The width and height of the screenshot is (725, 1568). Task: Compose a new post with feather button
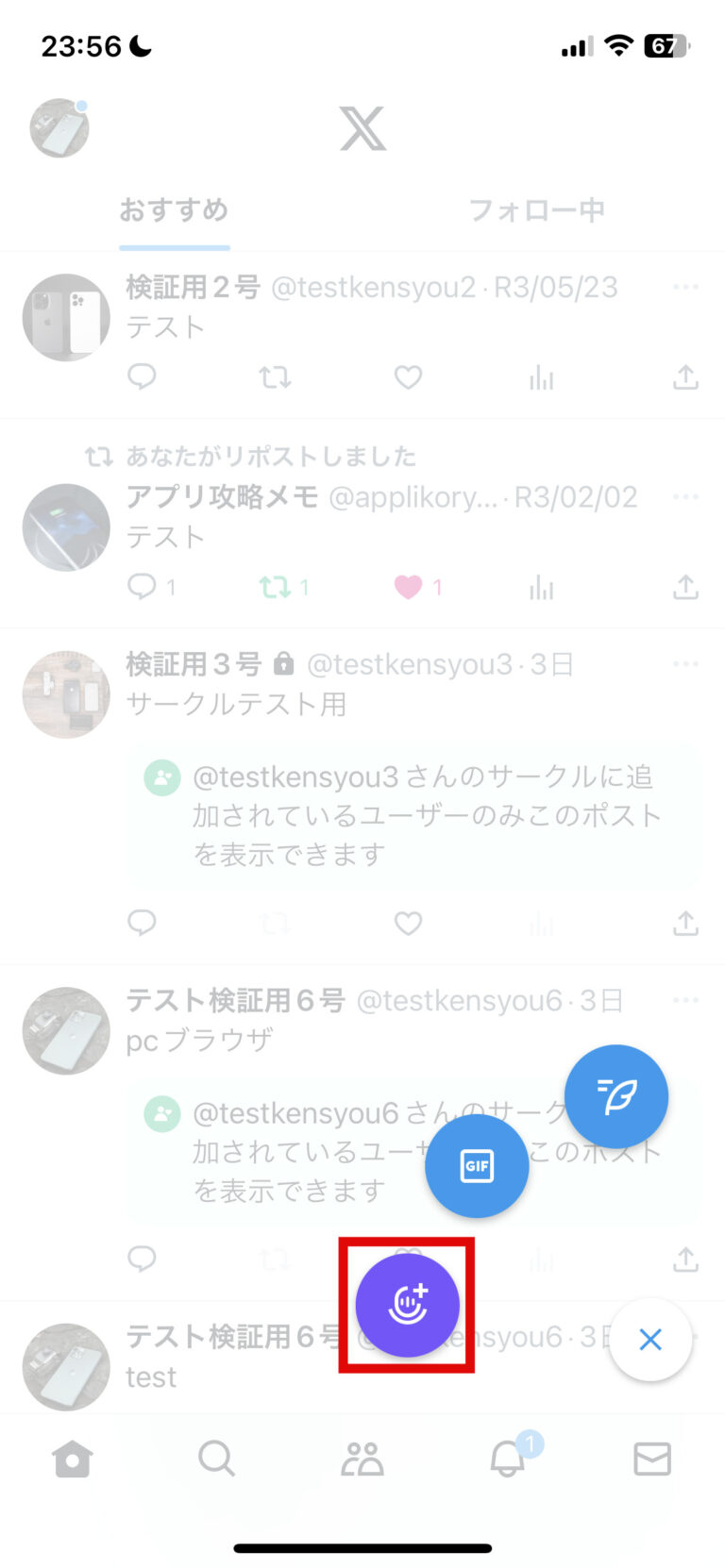616,1096
